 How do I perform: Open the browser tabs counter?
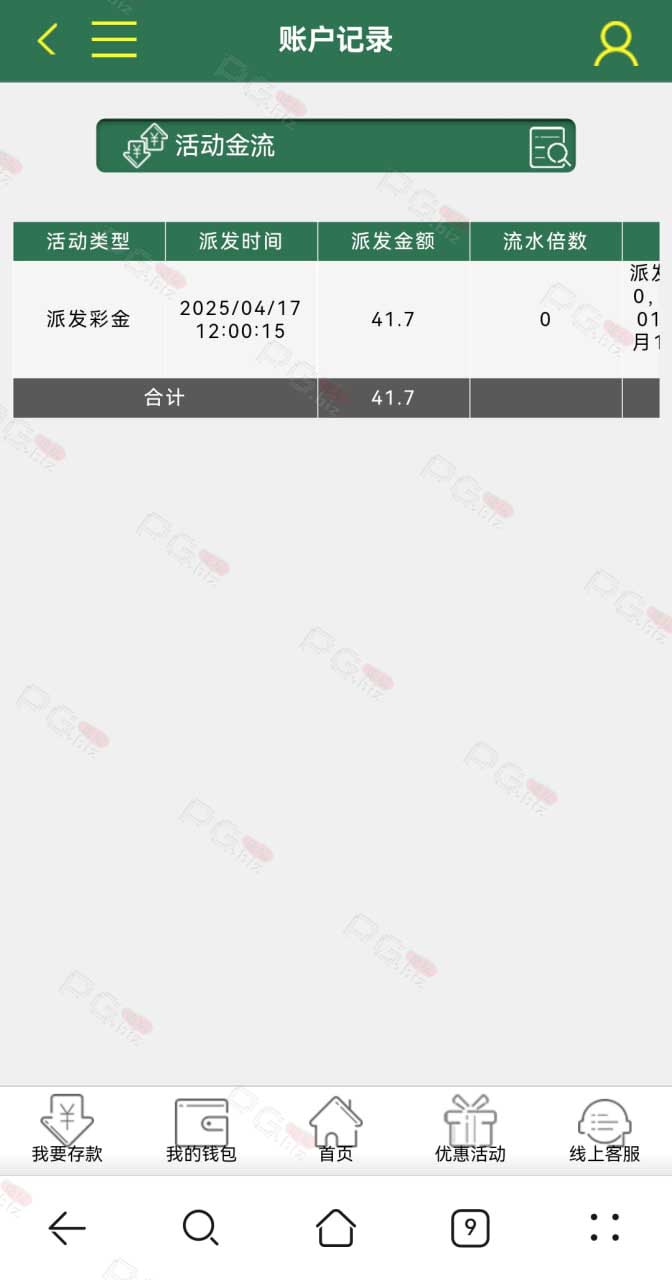click(470, 1227)
